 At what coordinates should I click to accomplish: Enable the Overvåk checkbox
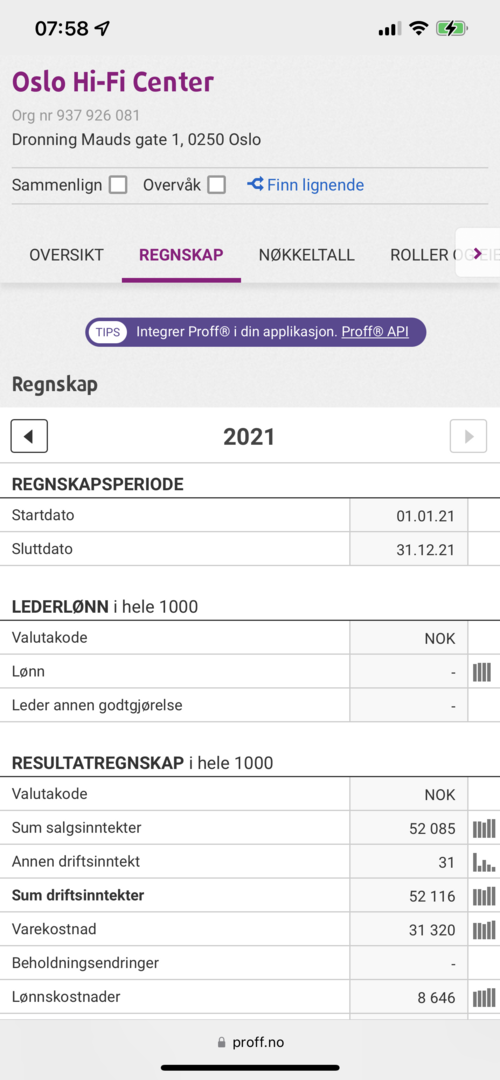tap(217, 185)
